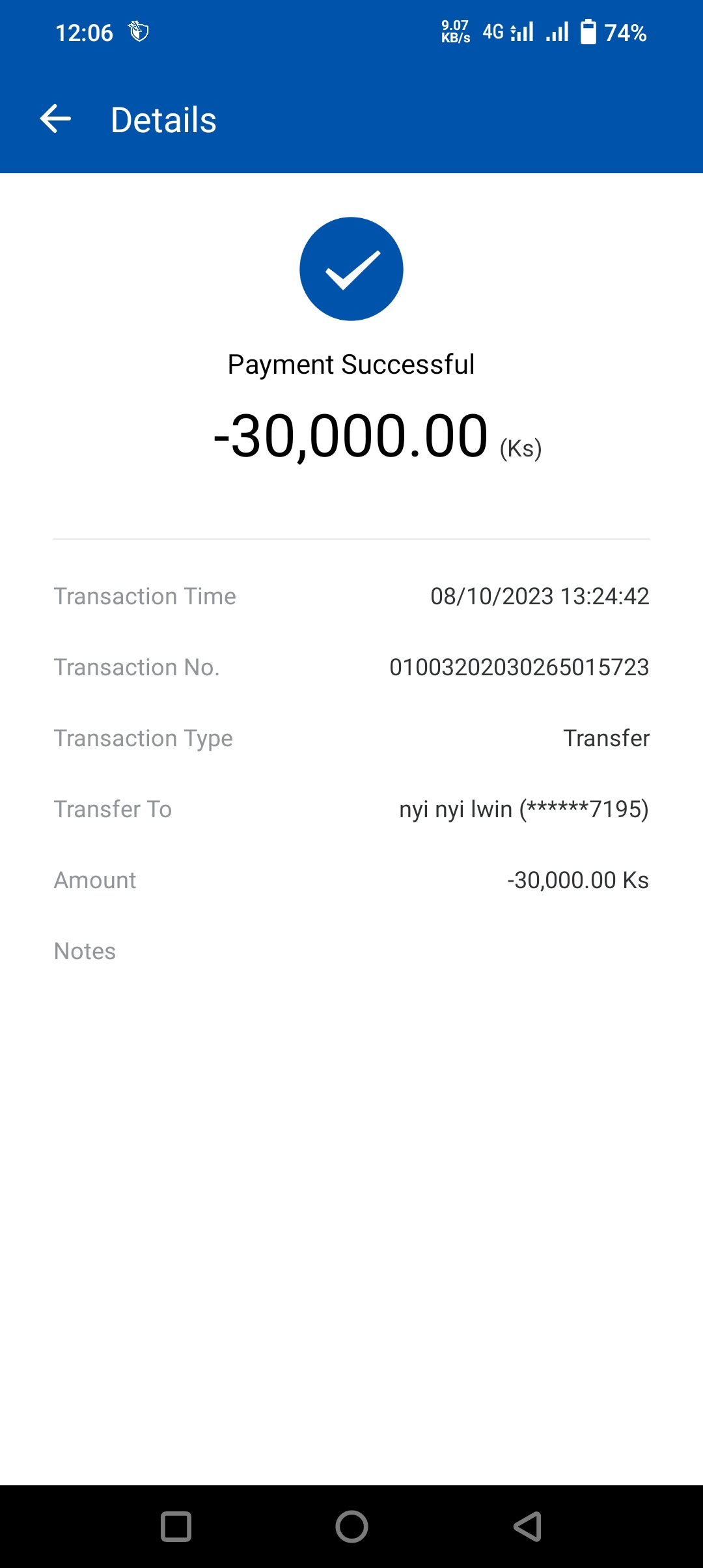
Task: Go back from the Details screen
Action: [56, 120]
